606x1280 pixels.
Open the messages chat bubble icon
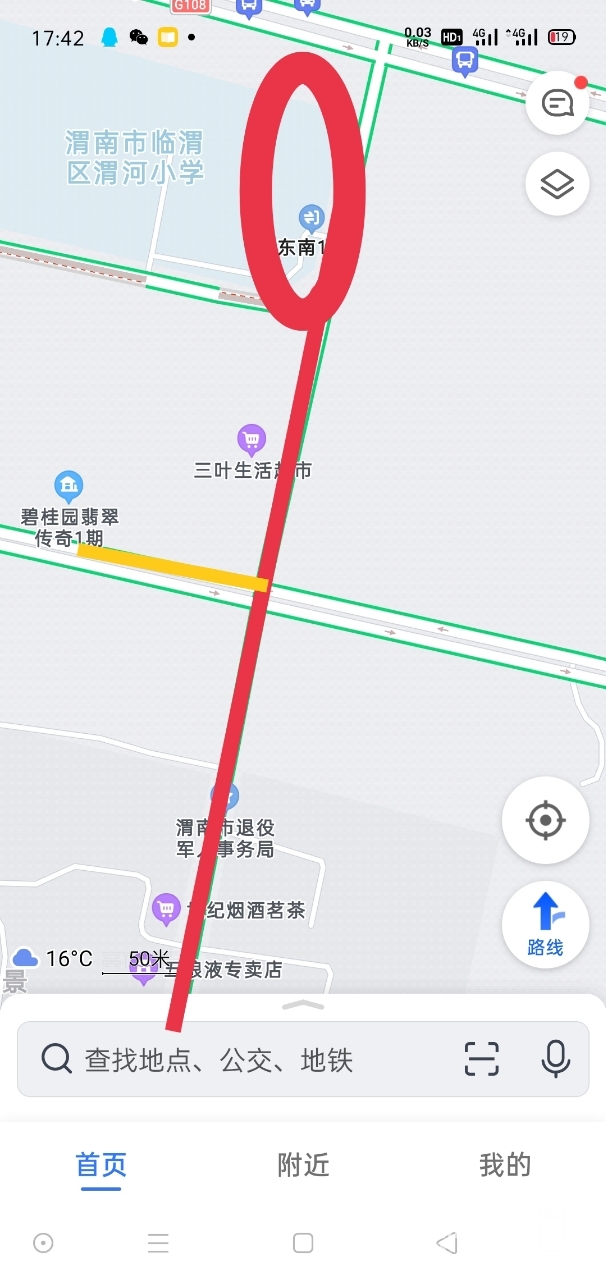point(557,102)
